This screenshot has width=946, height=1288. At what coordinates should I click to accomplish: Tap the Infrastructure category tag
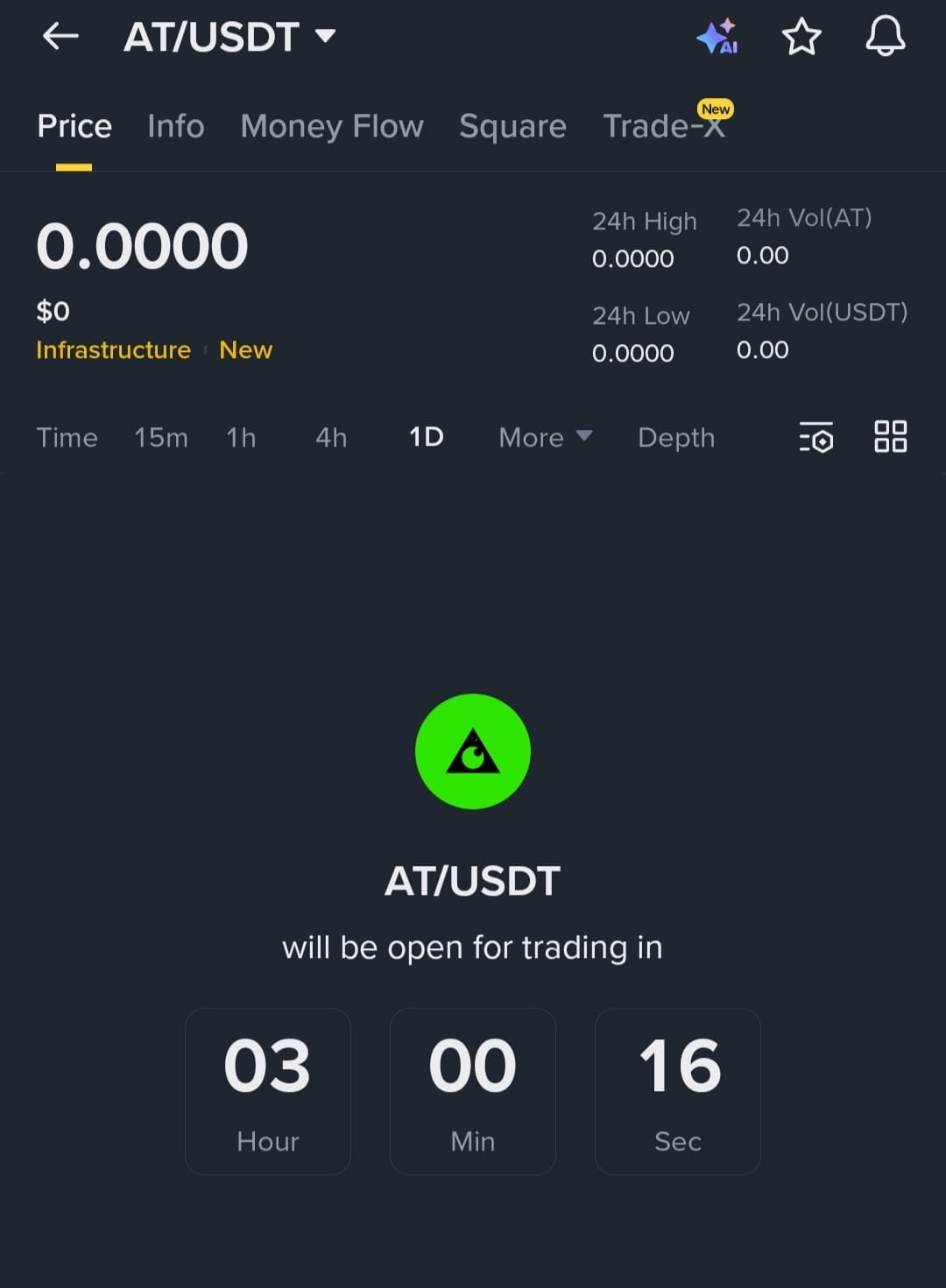tap(113, 350)
